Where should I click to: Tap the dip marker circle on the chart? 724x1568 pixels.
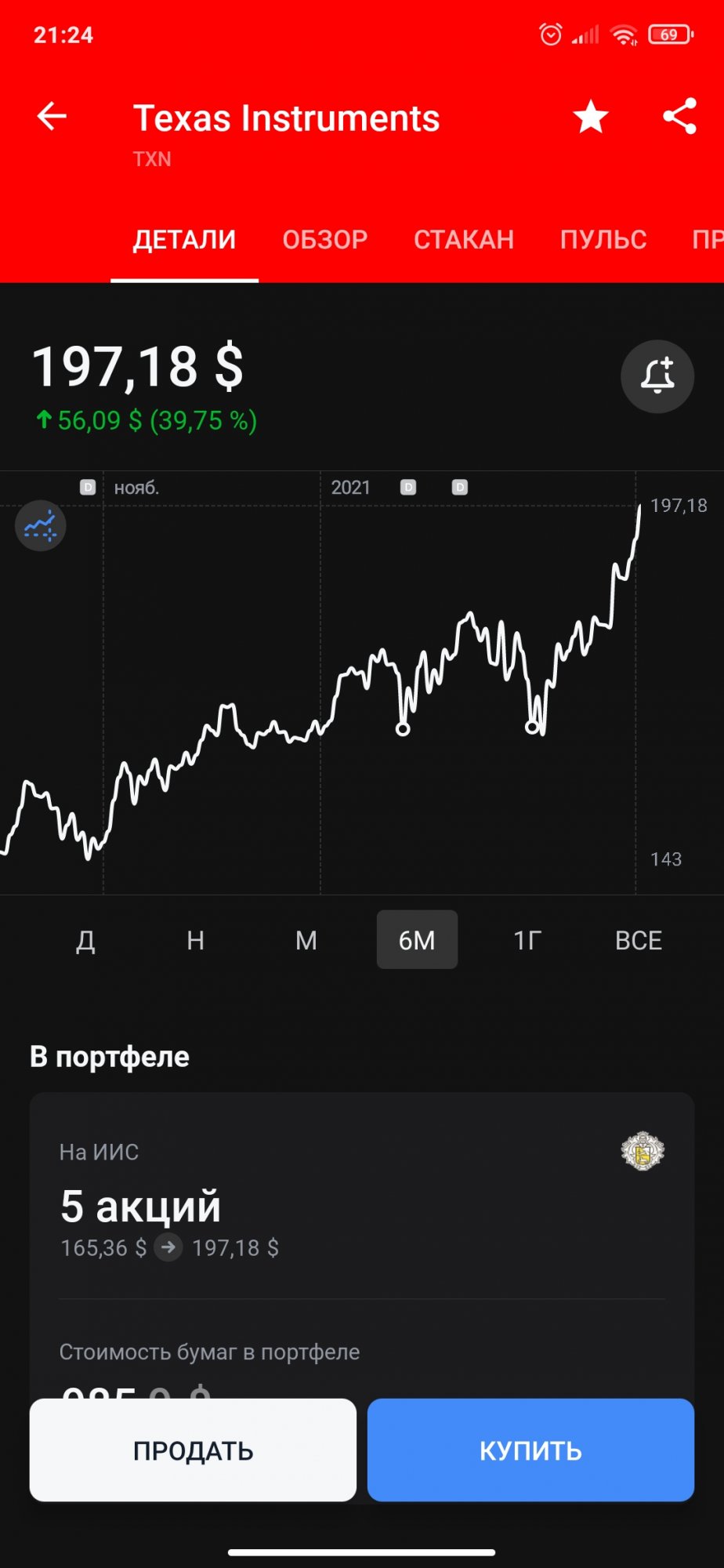[403, 729]
